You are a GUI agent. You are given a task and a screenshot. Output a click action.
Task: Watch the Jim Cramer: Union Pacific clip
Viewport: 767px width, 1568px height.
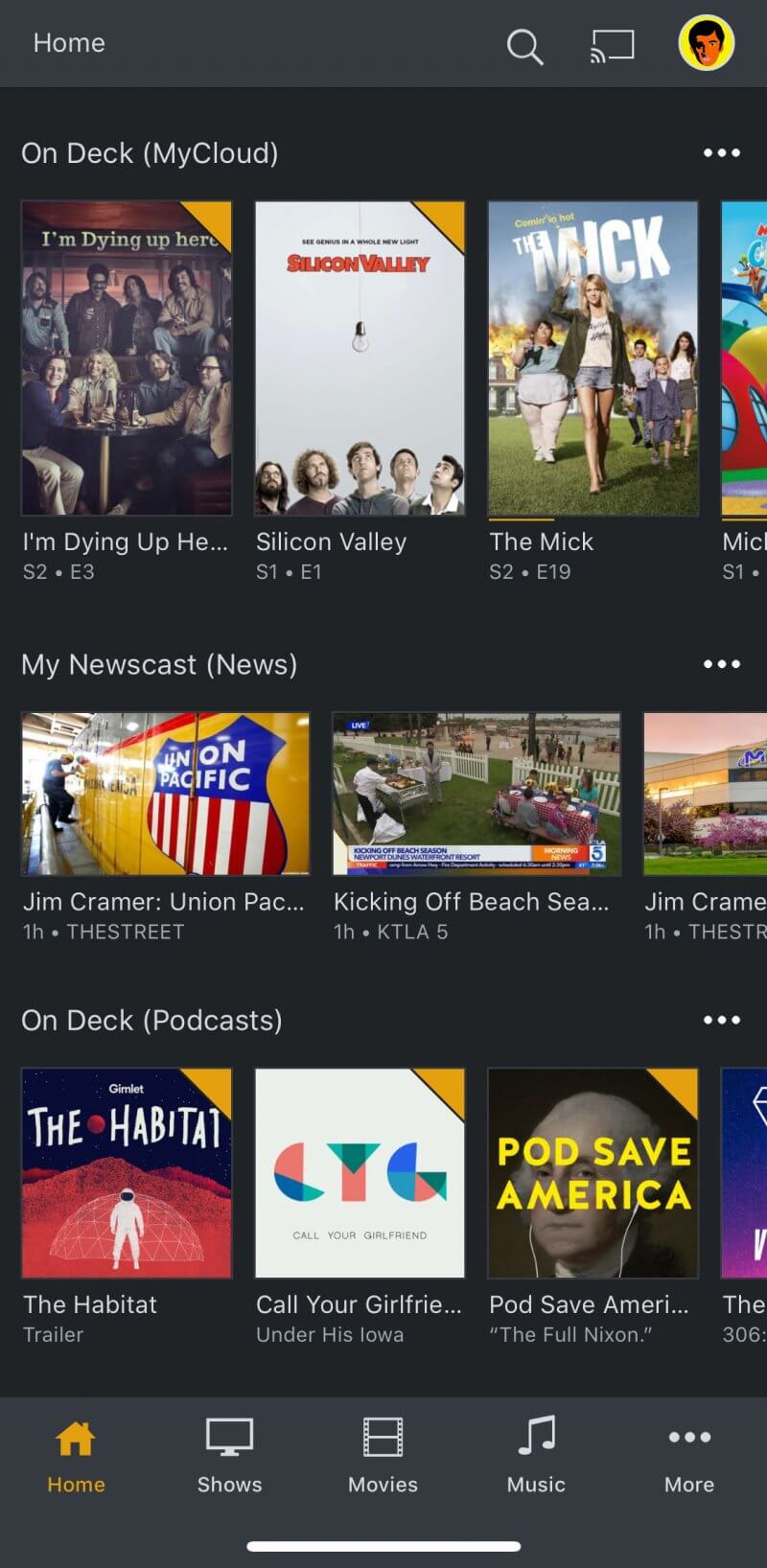pos(166,794)
